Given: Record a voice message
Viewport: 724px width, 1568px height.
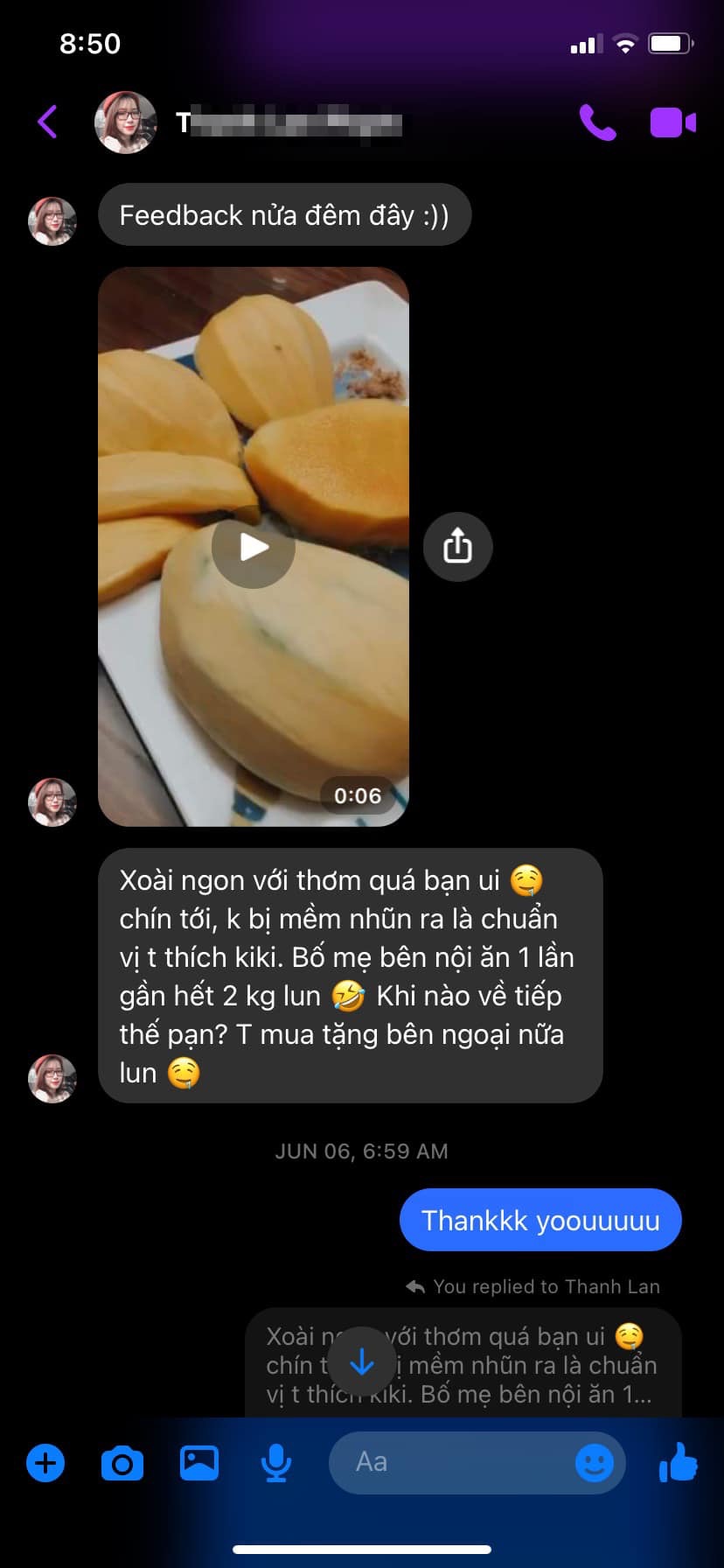Looking at the screenshot, I should click(276, 1463).
